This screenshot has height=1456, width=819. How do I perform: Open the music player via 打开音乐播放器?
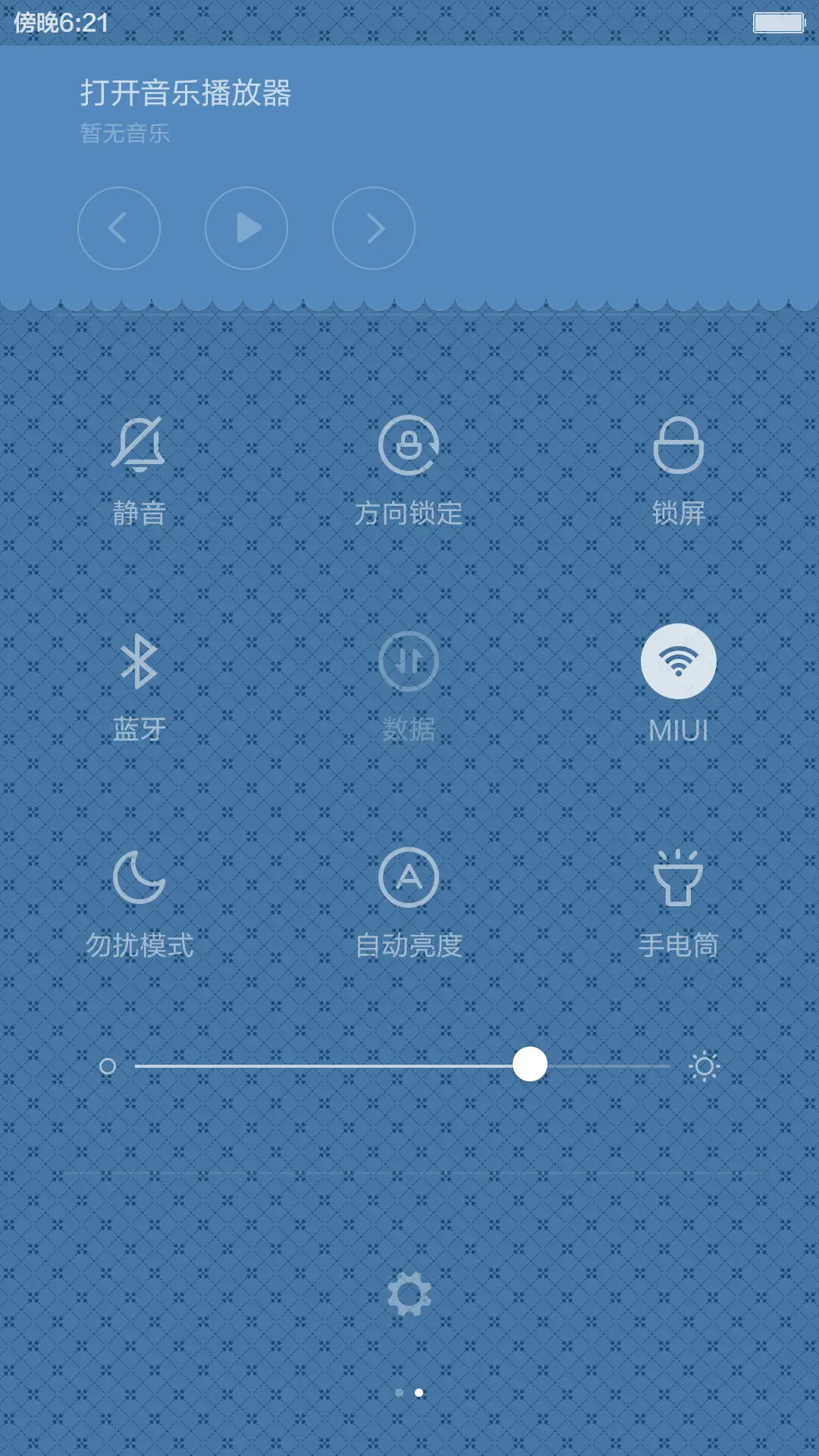(187, 91)
